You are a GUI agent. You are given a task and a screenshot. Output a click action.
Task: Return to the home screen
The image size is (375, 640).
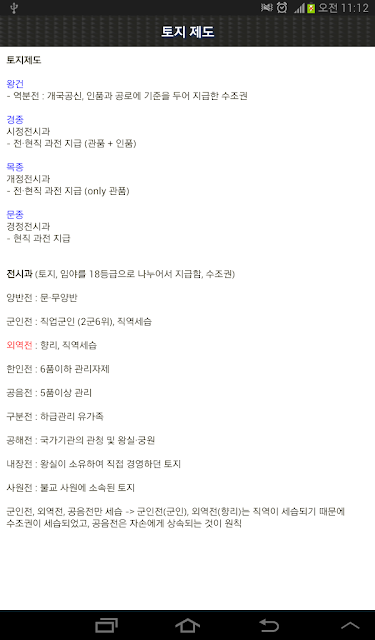click(187, 625)
